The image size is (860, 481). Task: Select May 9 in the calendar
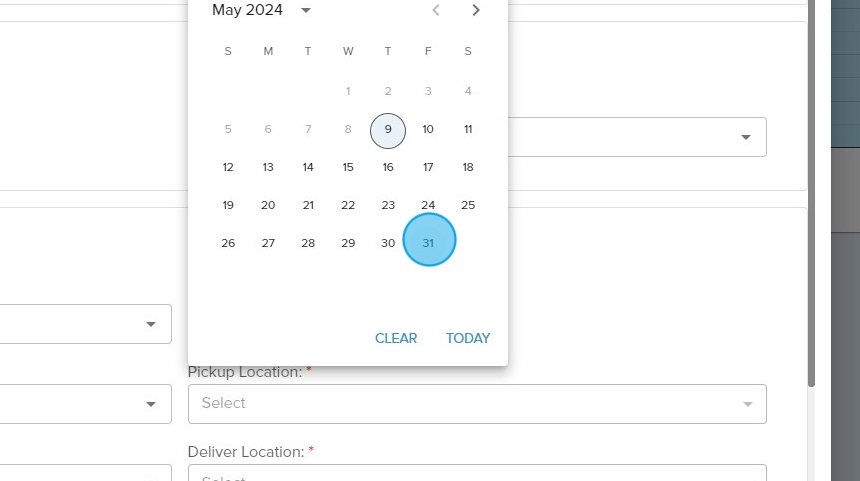coord(388,130)
